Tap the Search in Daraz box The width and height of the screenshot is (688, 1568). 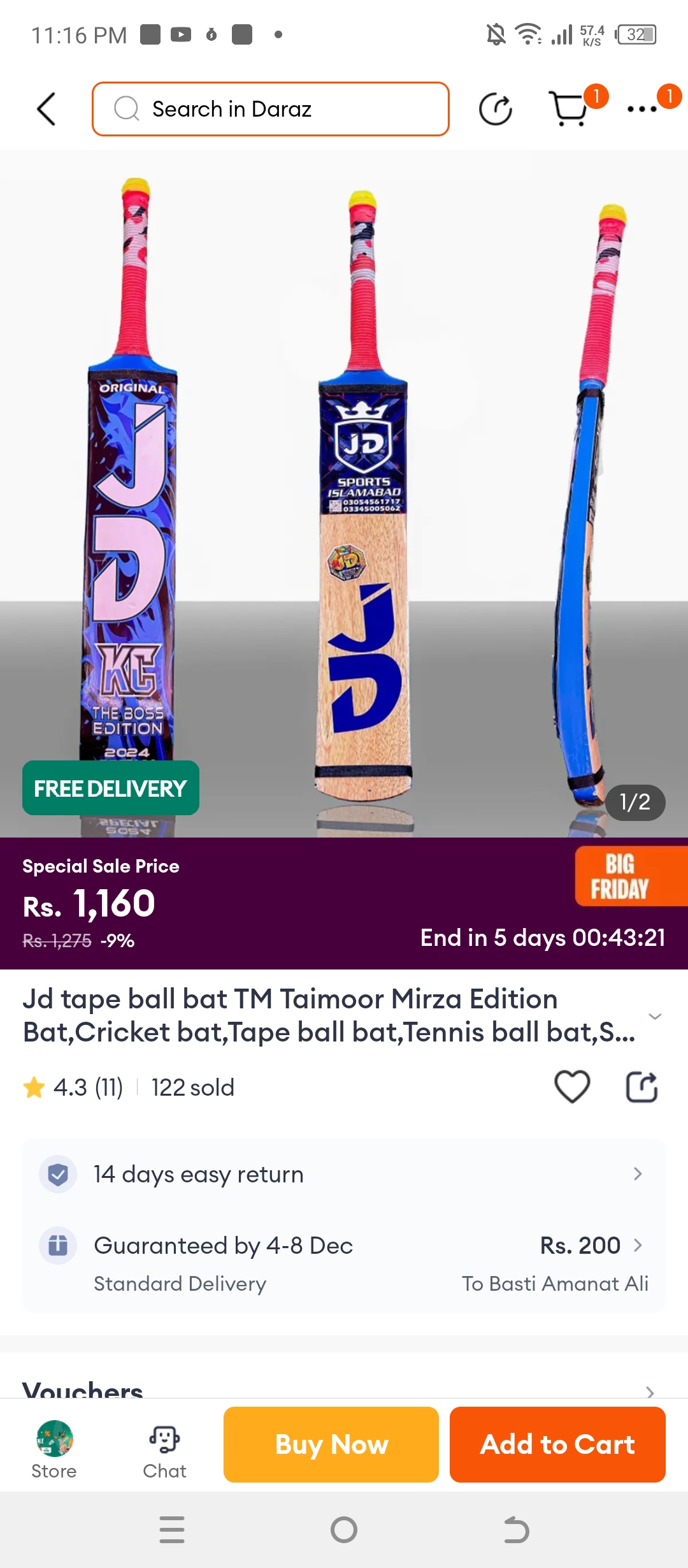pyautogui.click(x=271, y=109)
